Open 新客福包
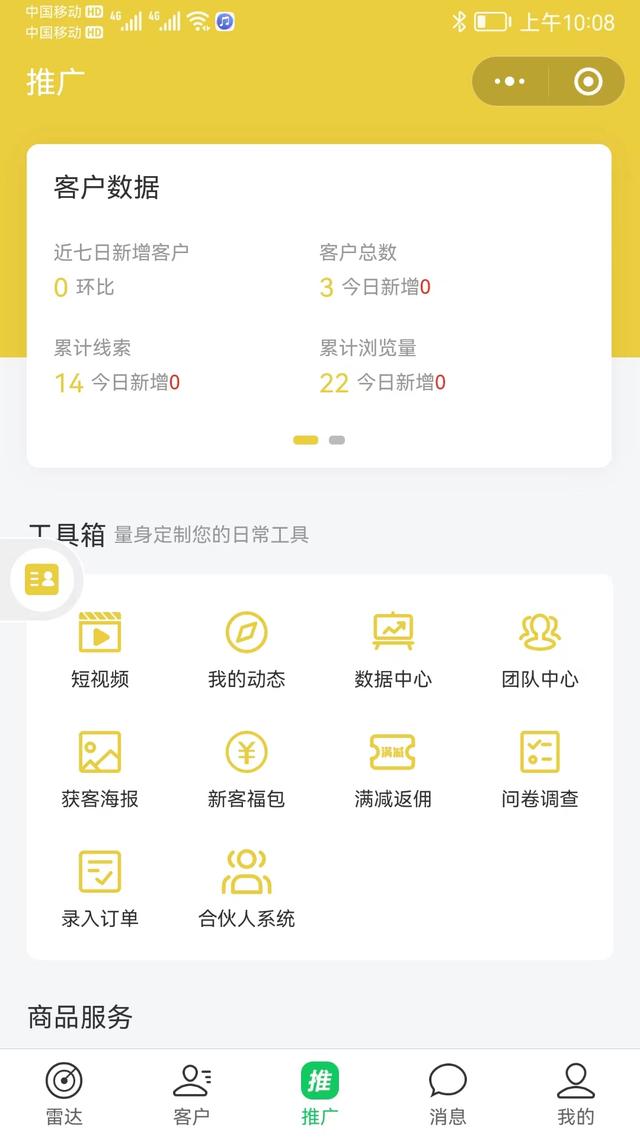Screen dimensions: 640x1138 (246, 769)
